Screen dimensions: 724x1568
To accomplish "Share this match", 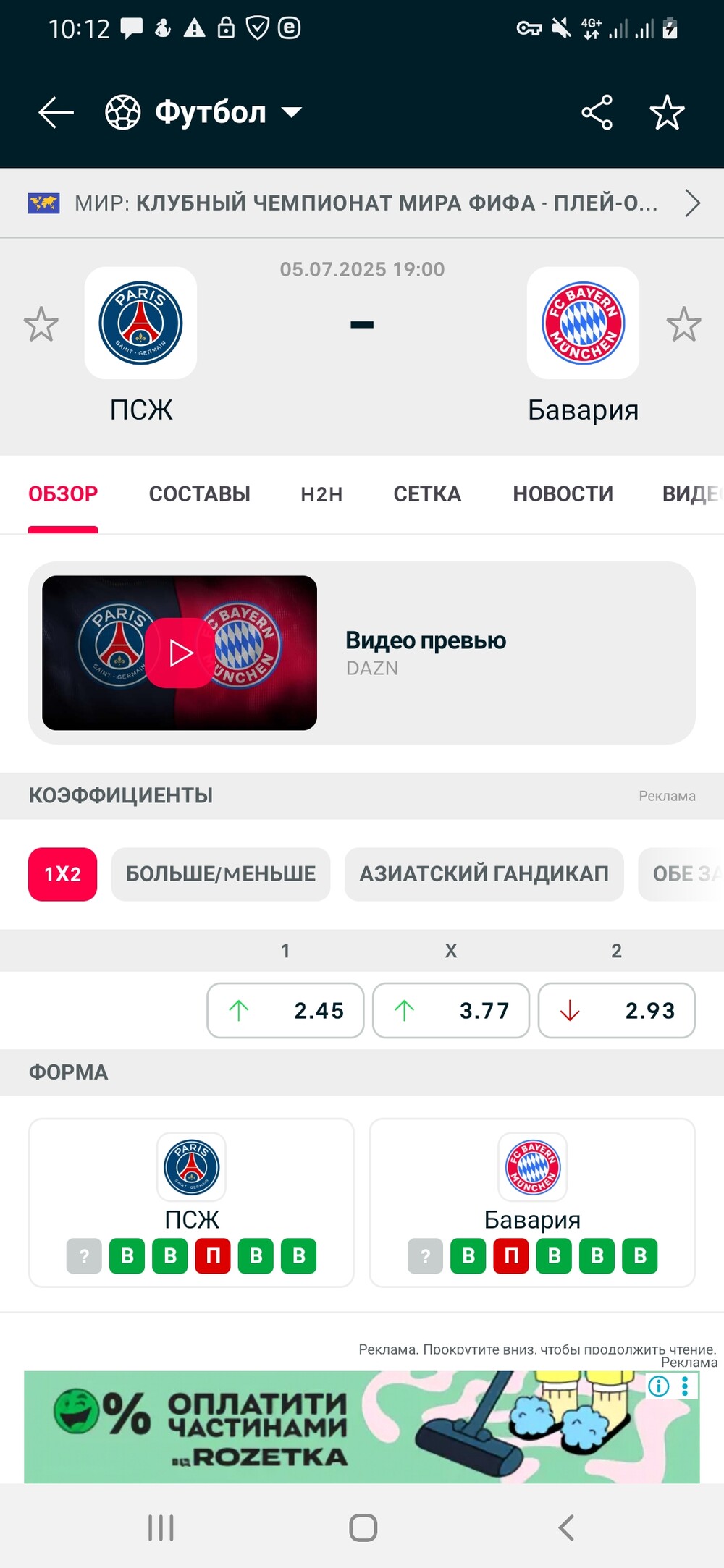I will (x=597, y=113).
